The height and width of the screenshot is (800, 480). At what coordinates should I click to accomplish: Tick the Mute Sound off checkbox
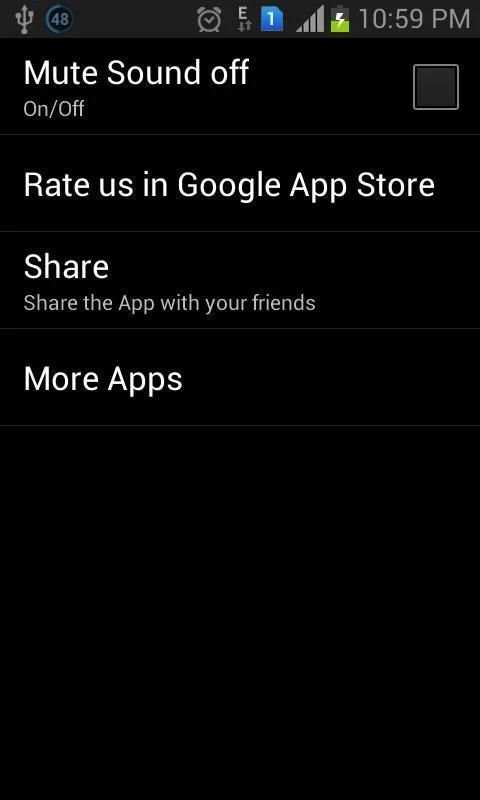coord(436,87)
